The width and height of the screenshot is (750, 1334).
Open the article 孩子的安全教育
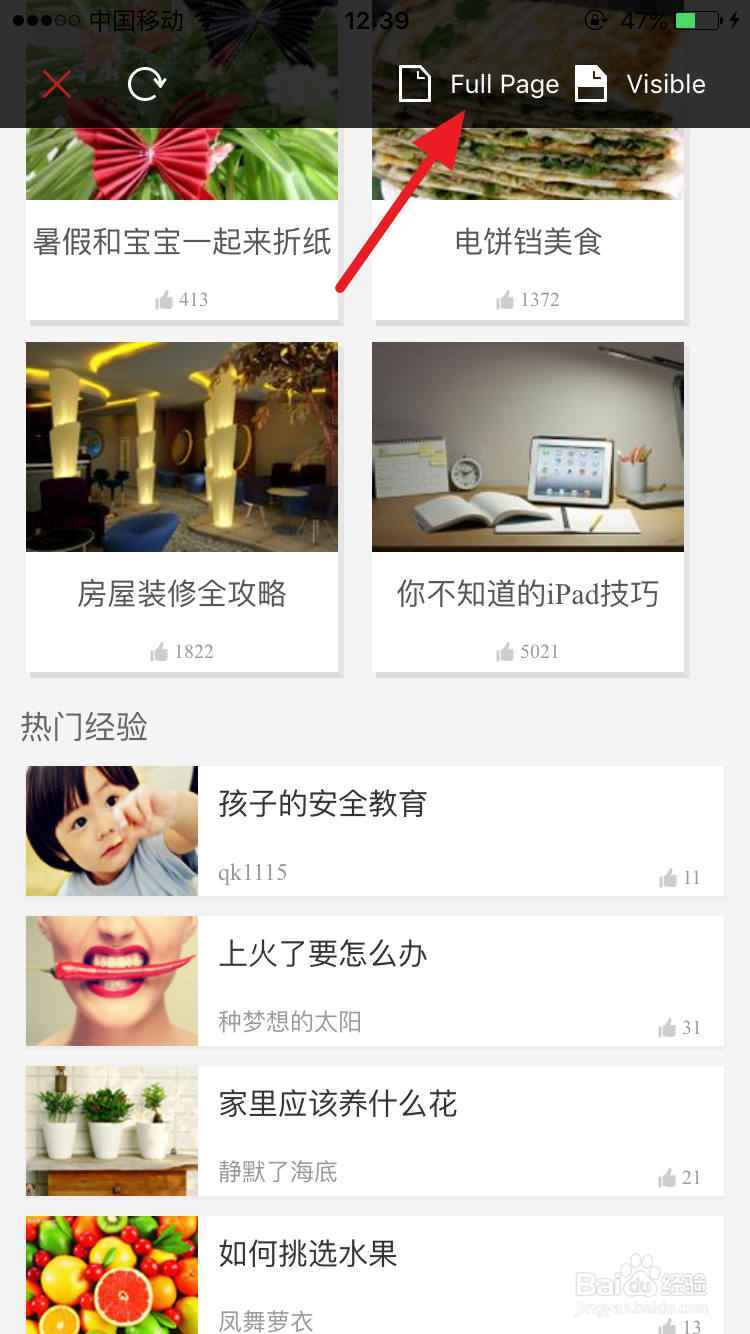click(374, 831)
